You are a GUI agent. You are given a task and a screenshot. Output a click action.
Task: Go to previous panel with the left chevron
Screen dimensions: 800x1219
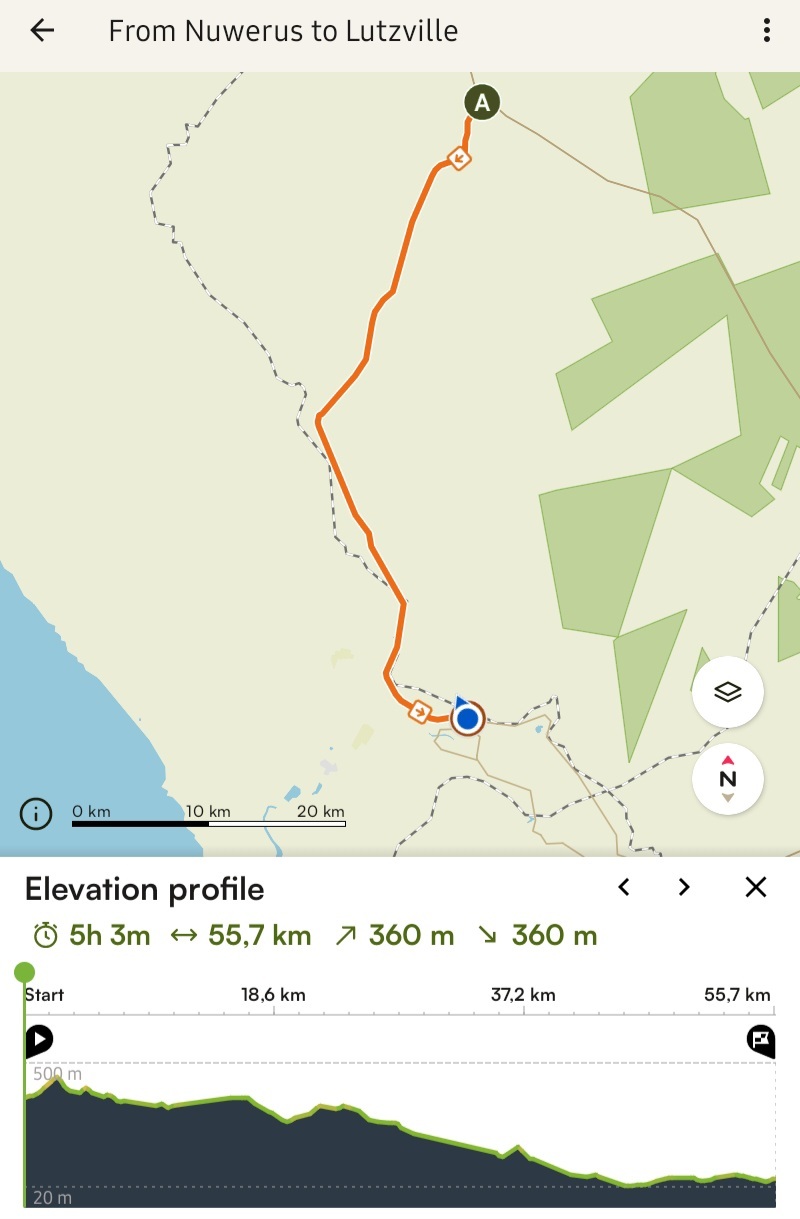624,887
